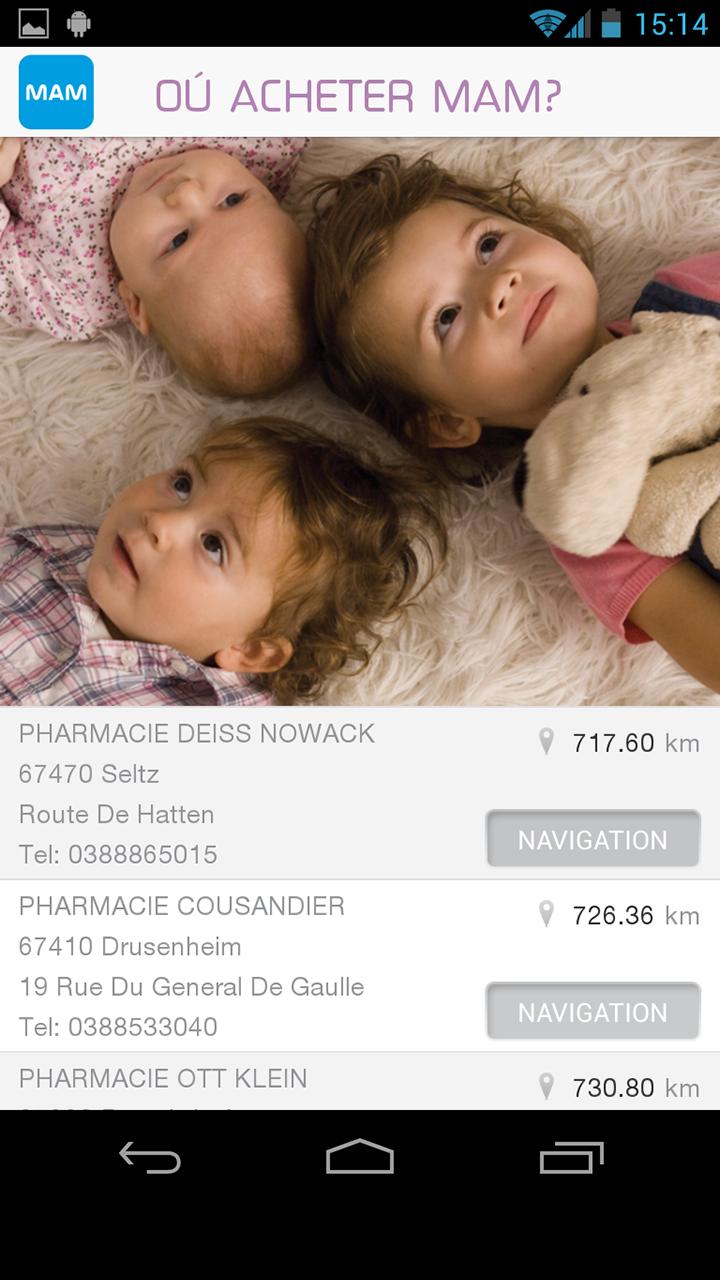The height and width of the screenshot is (1280, 720).
Task: Tap the MAM logo in the header
Action: [56, 92]
